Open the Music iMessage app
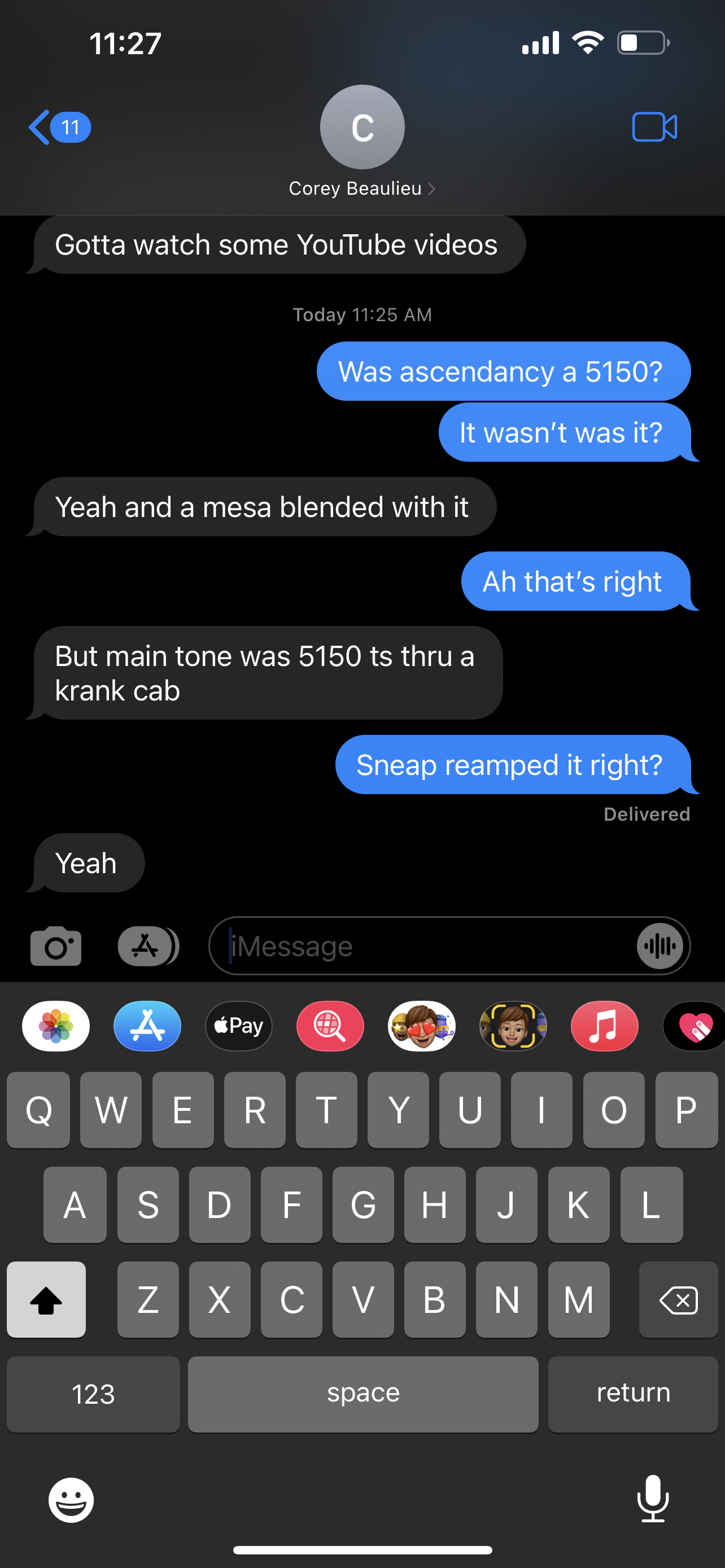 pyautogui.click(x=604, y=1026)
